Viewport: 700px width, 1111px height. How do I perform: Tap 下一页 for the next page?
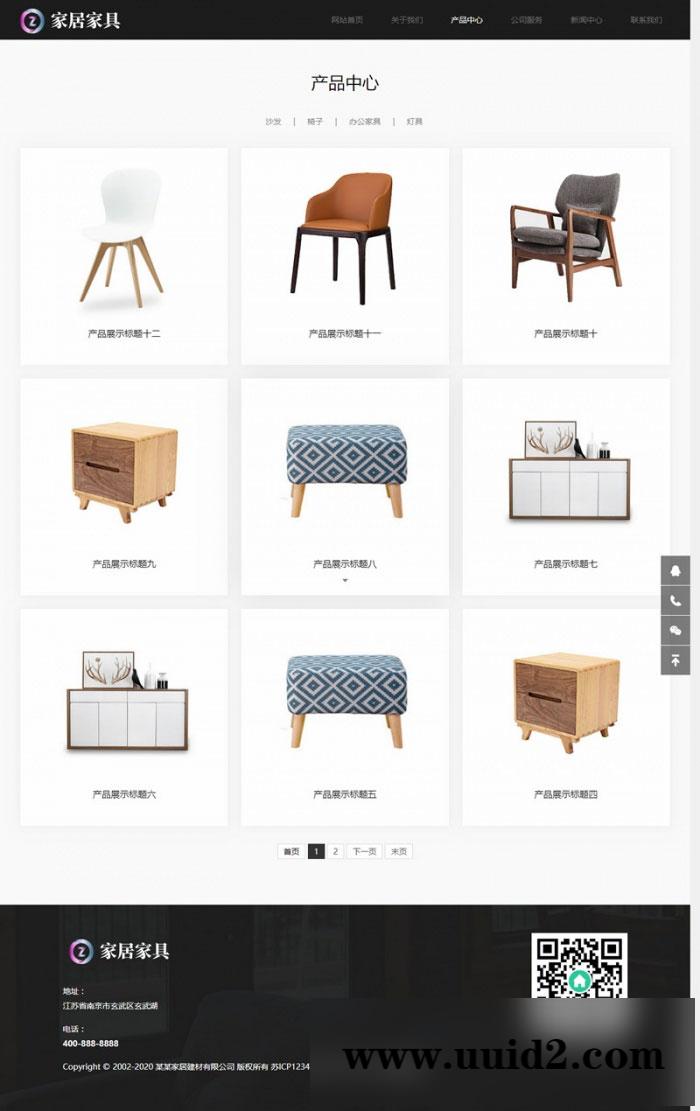[x=364, y=852]
